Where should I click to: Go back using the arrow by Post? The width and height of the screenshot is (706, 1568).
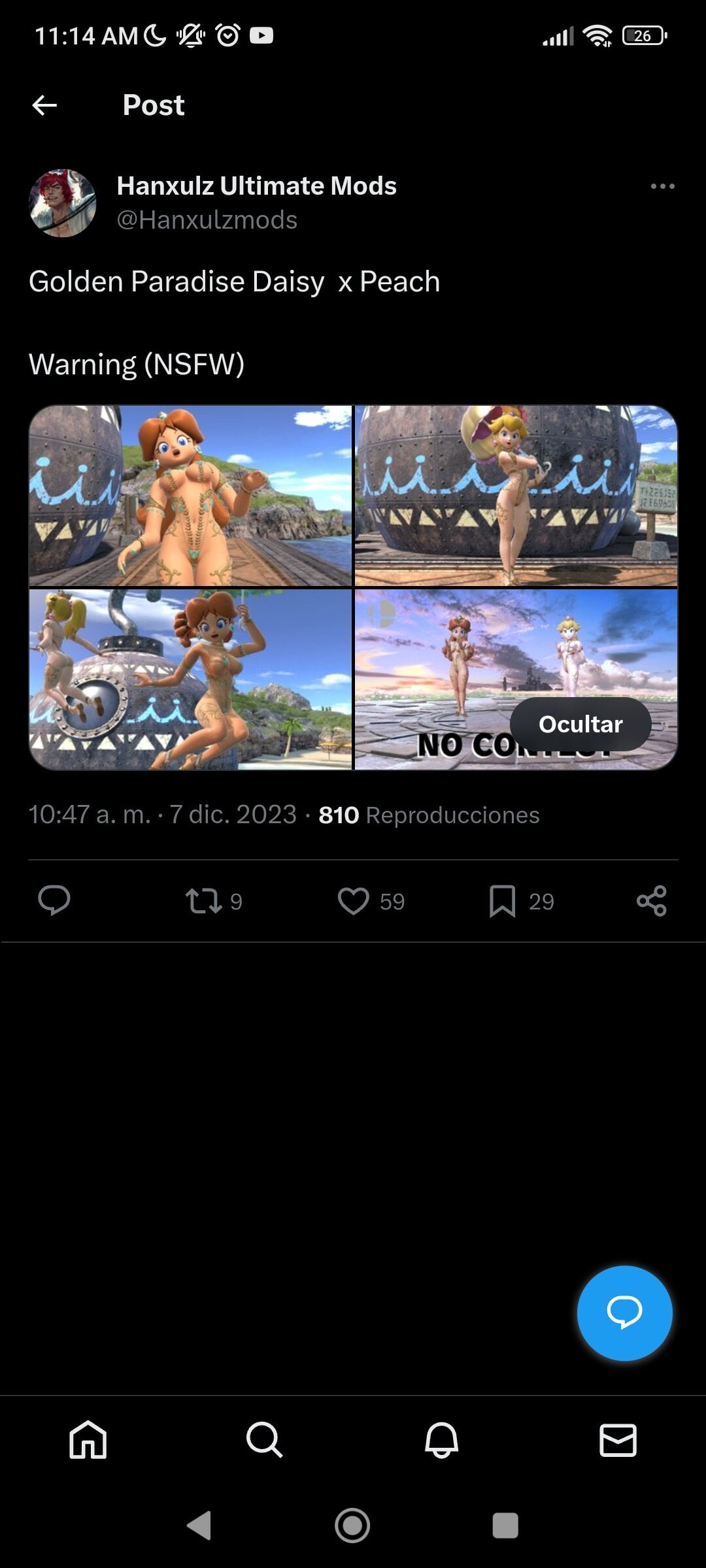coord(44,105)
